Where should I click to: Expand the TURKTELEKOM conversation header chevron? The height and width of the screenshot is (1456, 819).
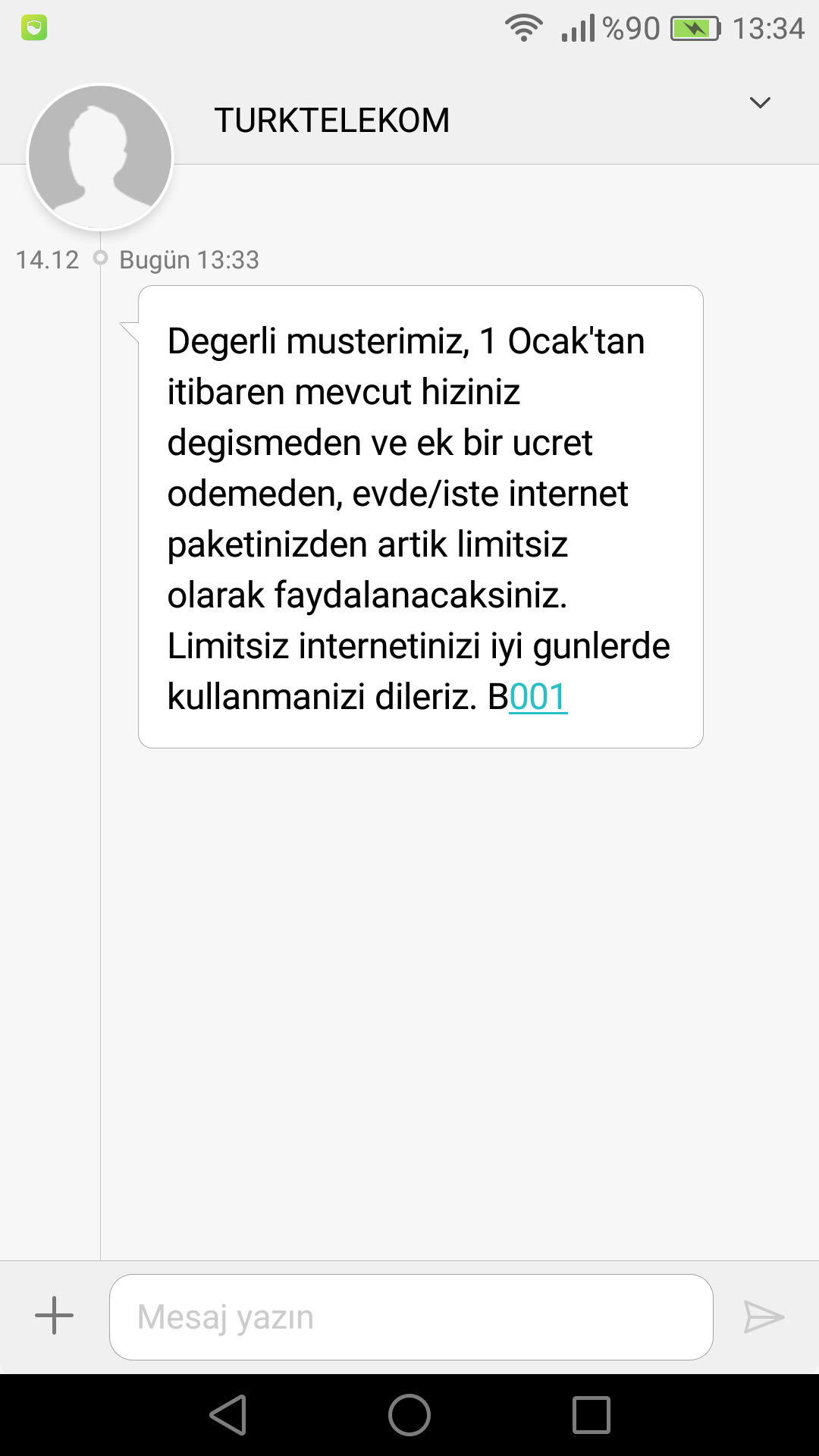pos(760,103)
